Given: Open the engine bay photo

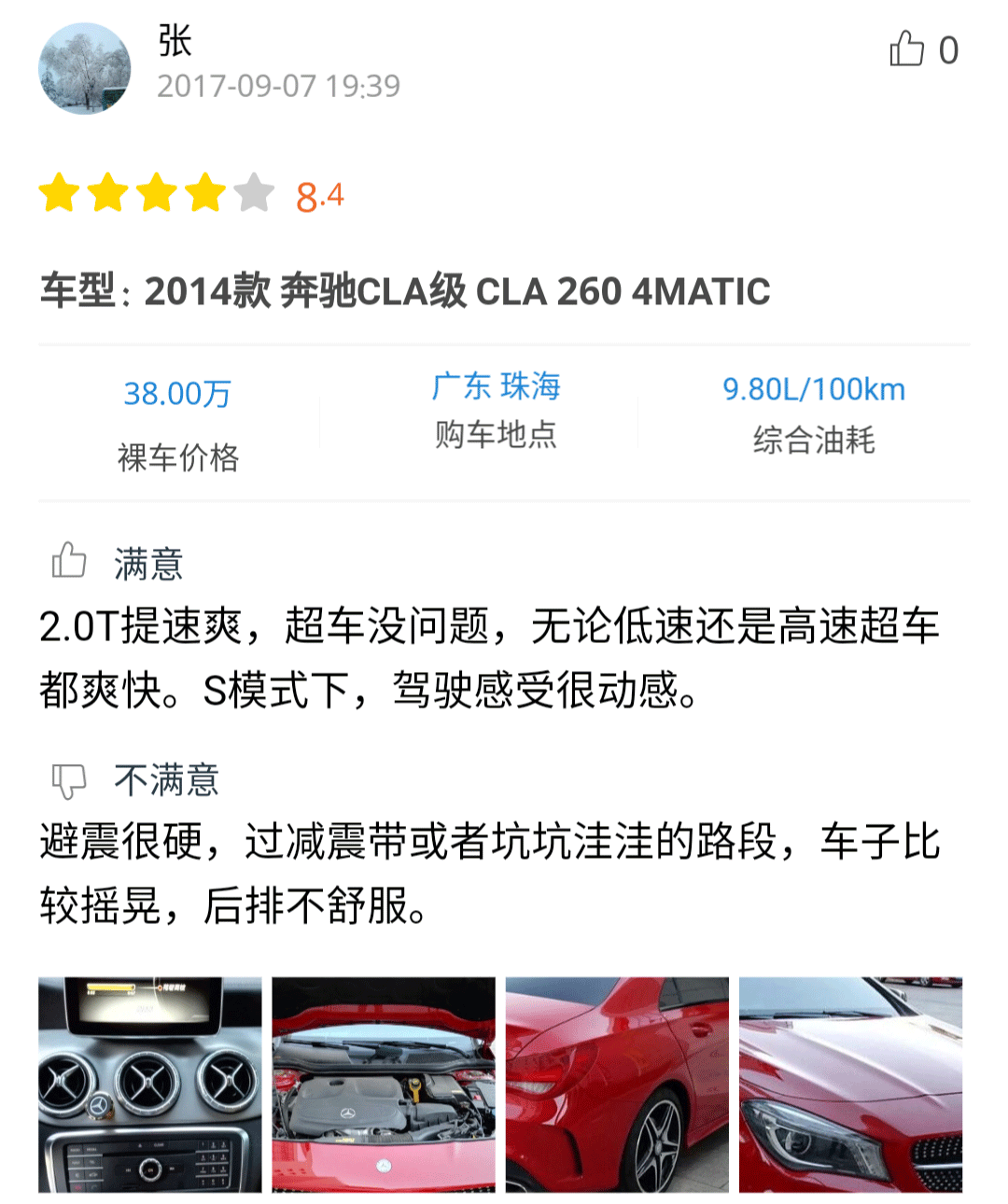Looking at the screenshot, I should [x=384, y=1085].
